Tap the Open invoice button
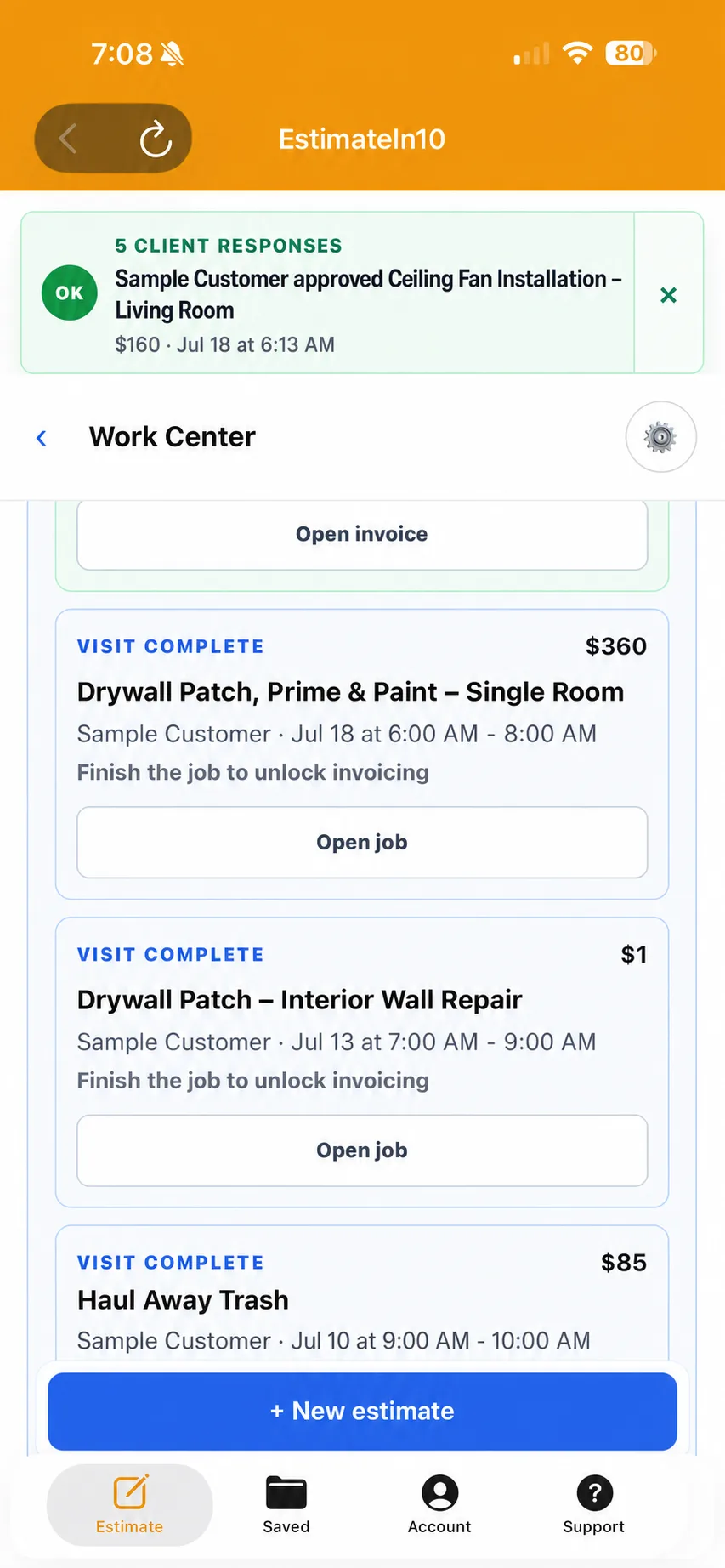The height and width of the screenshot is (1568, 725). tap(362, 533)
